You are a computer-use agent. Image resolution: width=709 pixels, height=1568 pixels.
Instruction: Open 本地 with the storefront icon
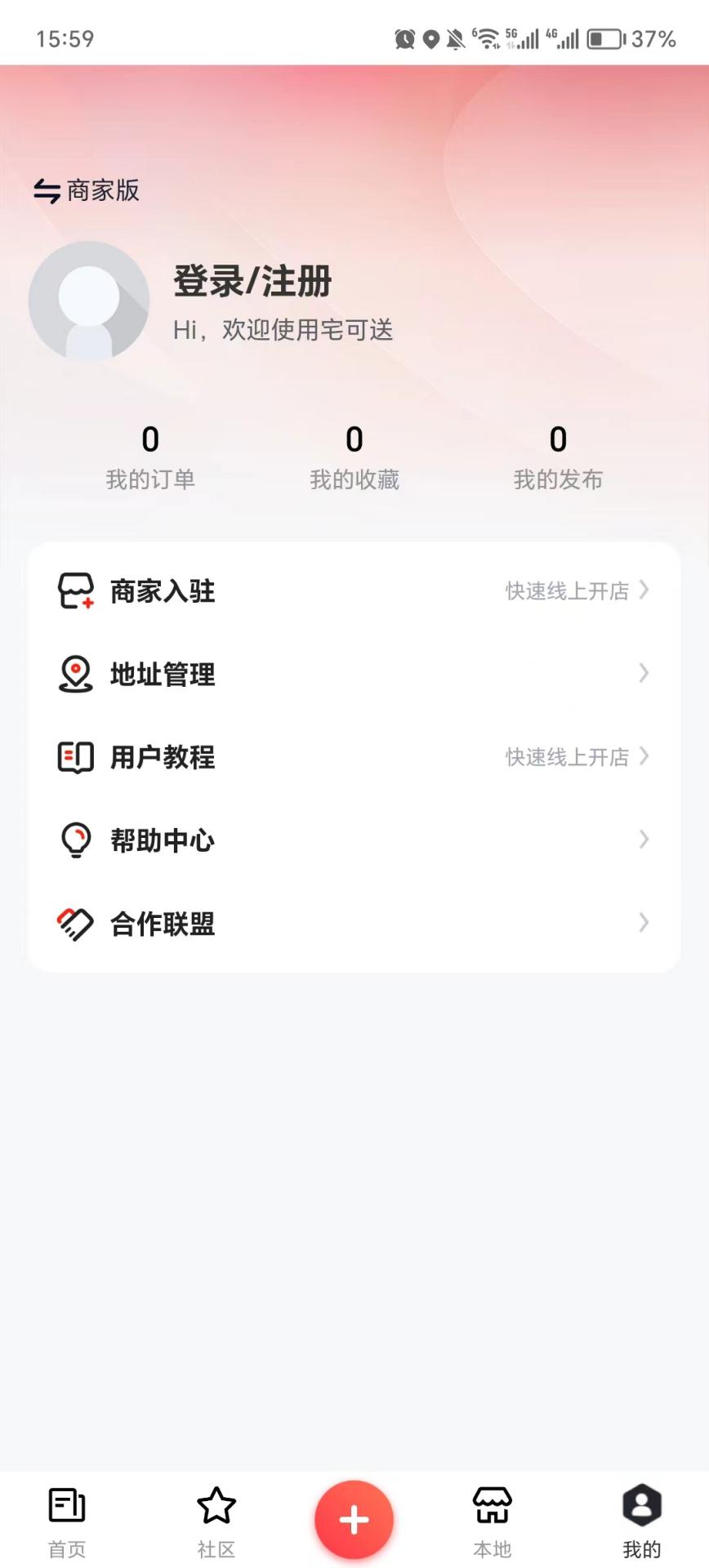tap(493, 1519)
